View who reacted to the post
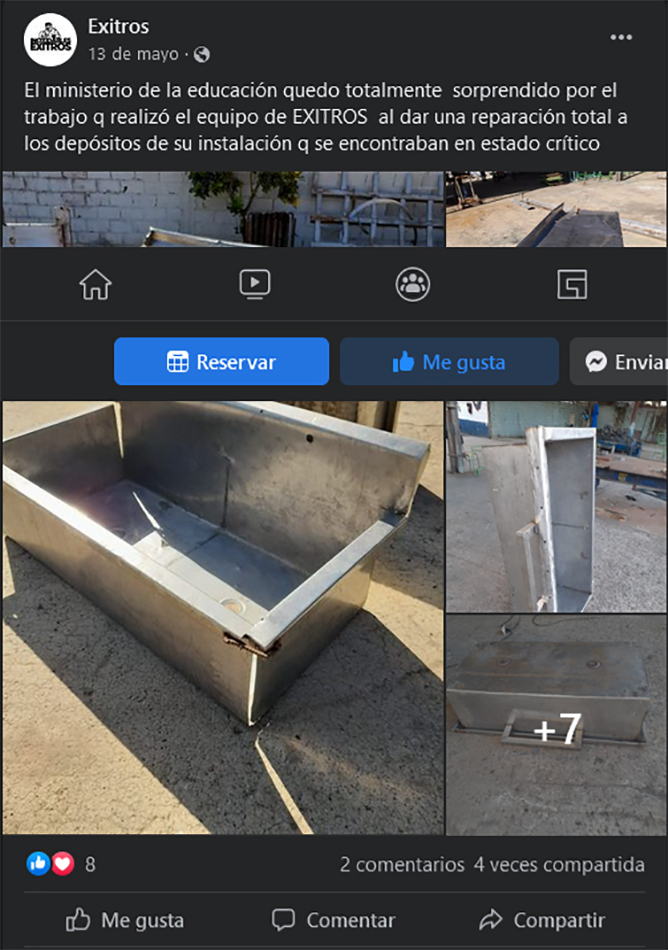 62,864
